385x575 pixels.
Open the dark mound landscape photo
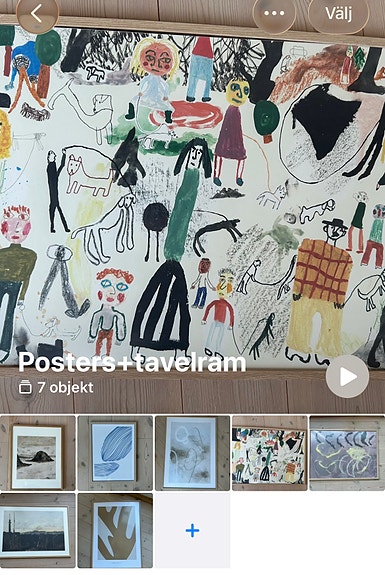pyautogui.click(x=37, y=453)
